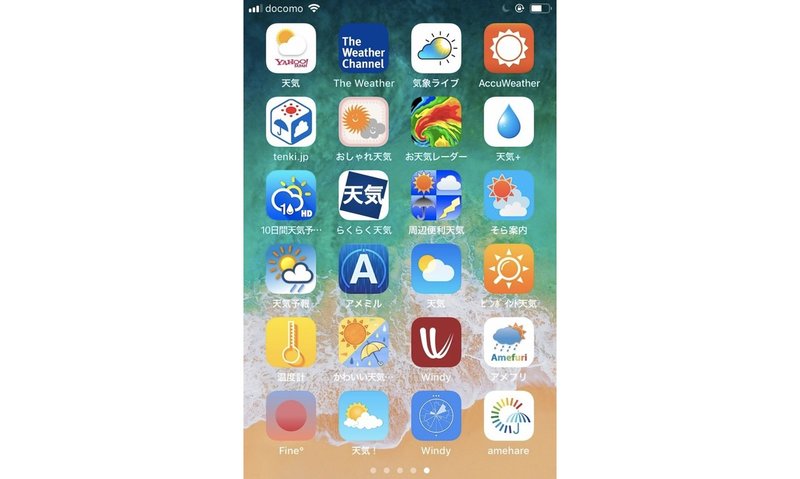Open かわいい天気 umbrella app
The image size is (800, 479).
click(x=363, y=342)
